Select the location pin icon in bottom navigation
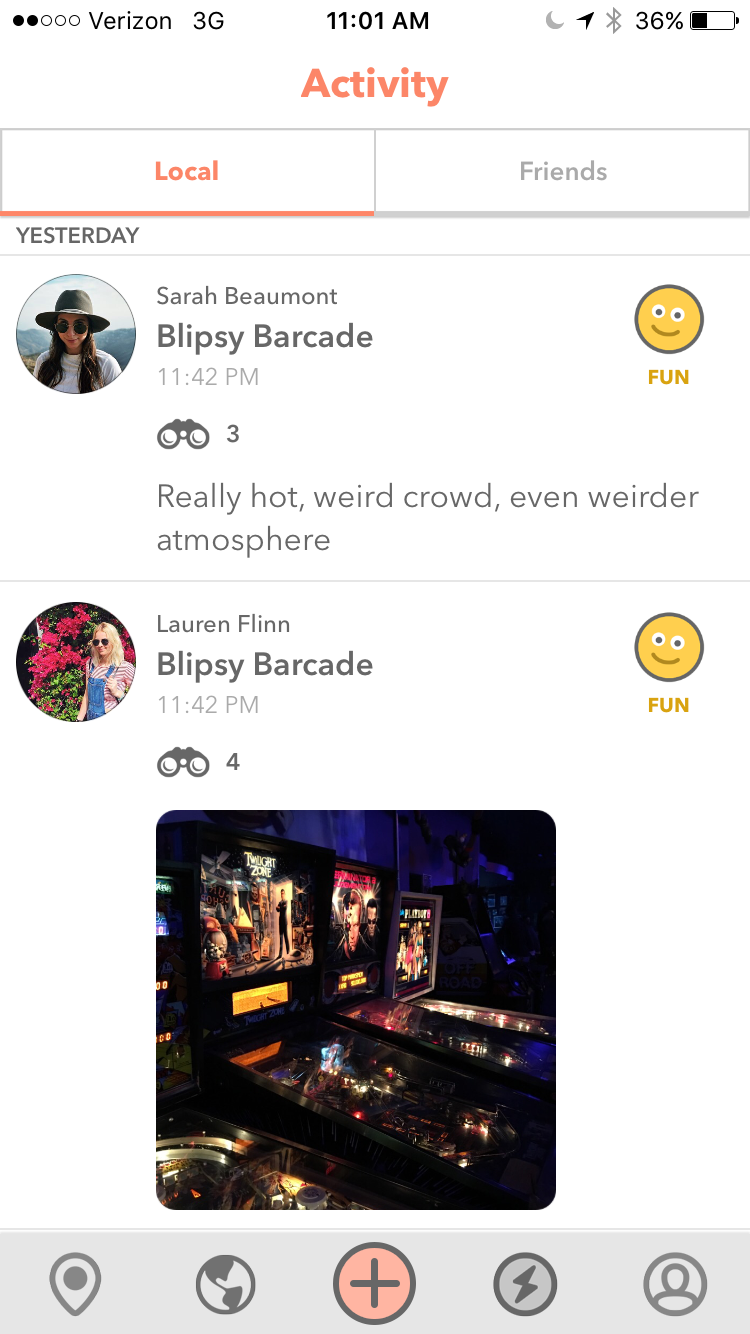 coord(75,1283)
